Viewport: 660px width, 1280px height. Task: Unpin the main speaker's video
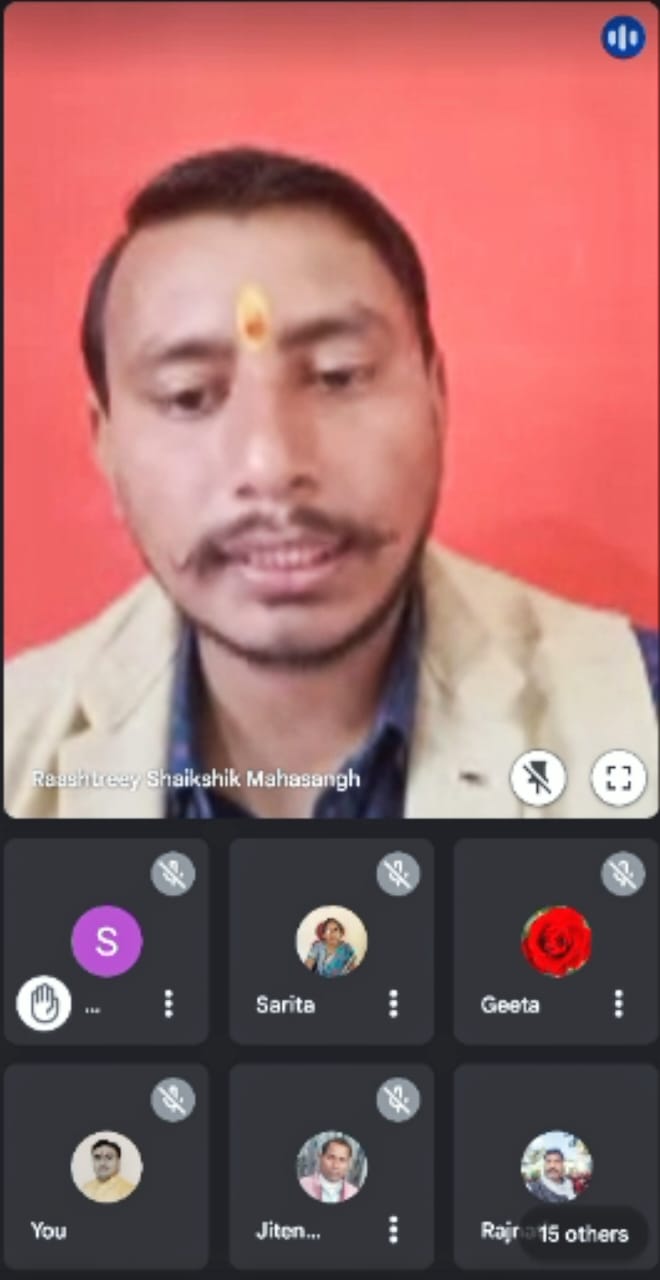point(538,777)
